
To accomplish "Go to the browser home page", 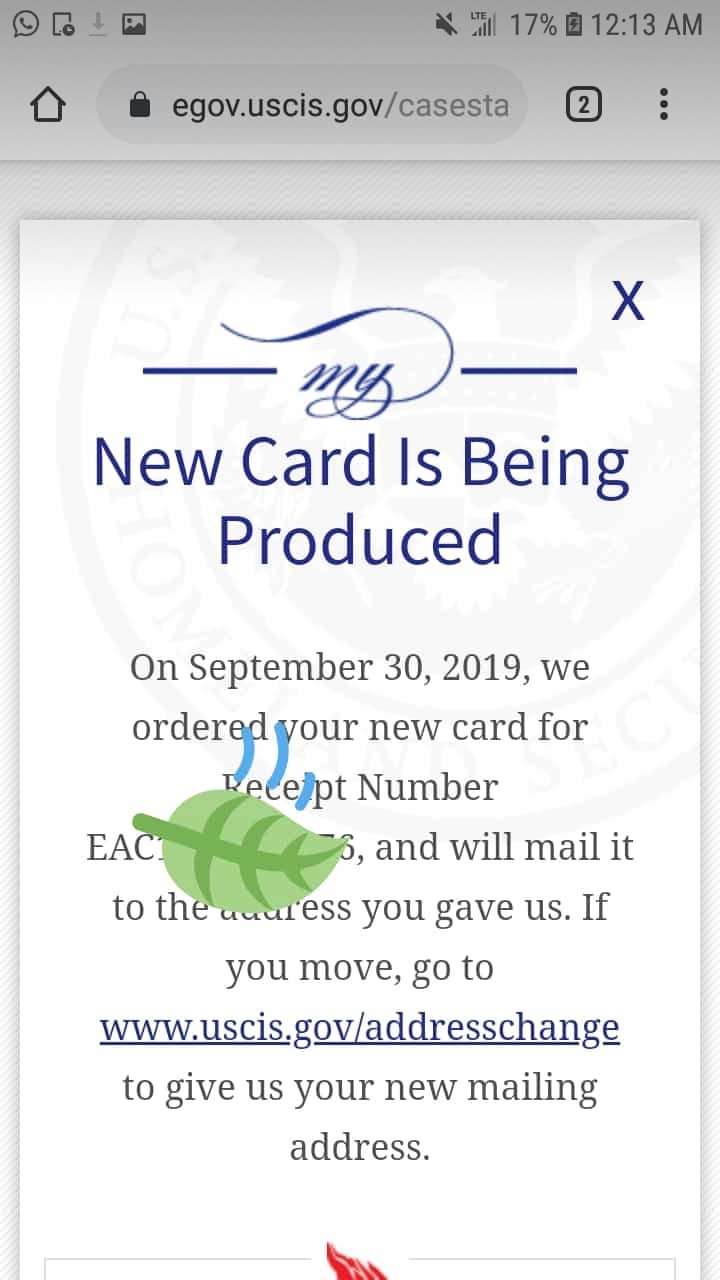I will (48, 104).
